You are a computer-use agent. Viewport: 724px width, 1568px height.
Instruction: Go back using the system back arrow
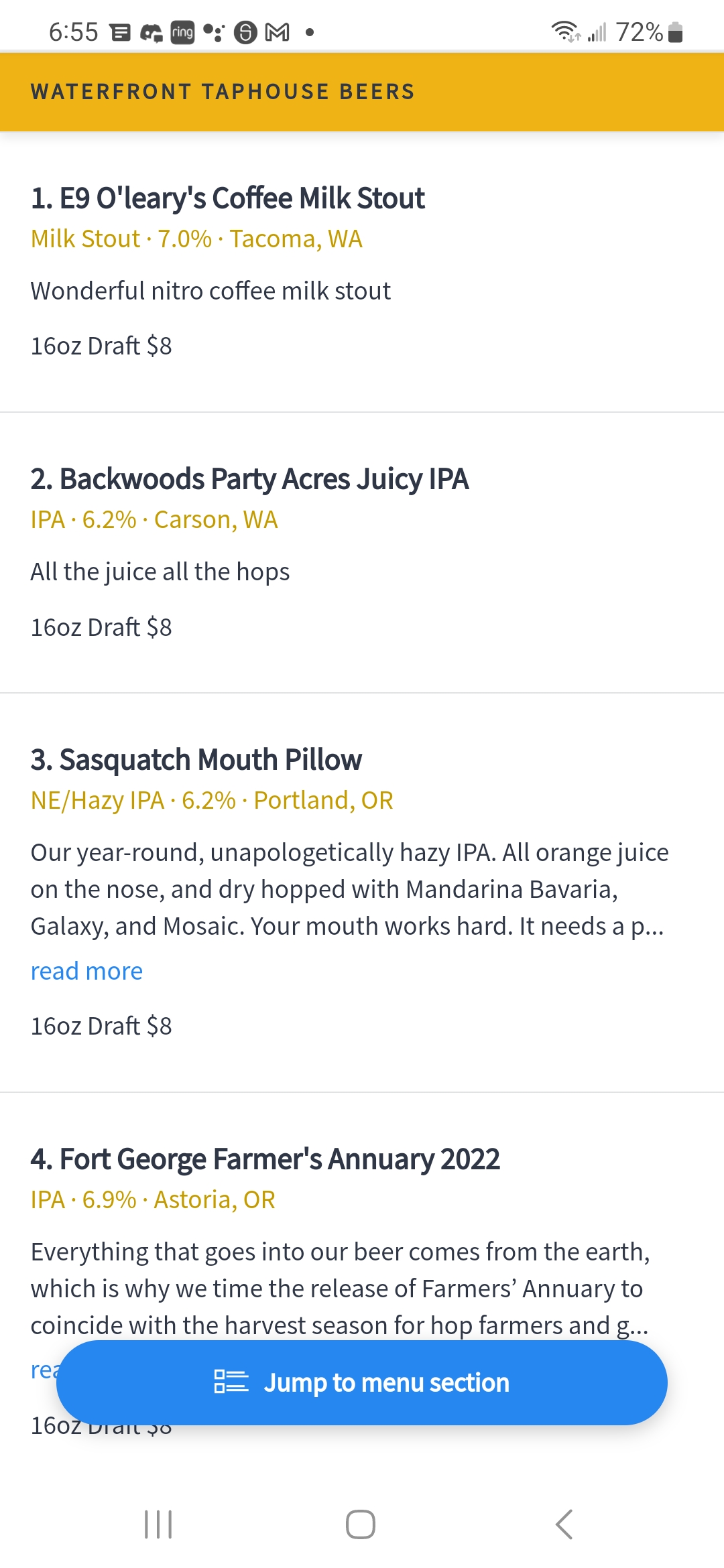pos(564,1524)
